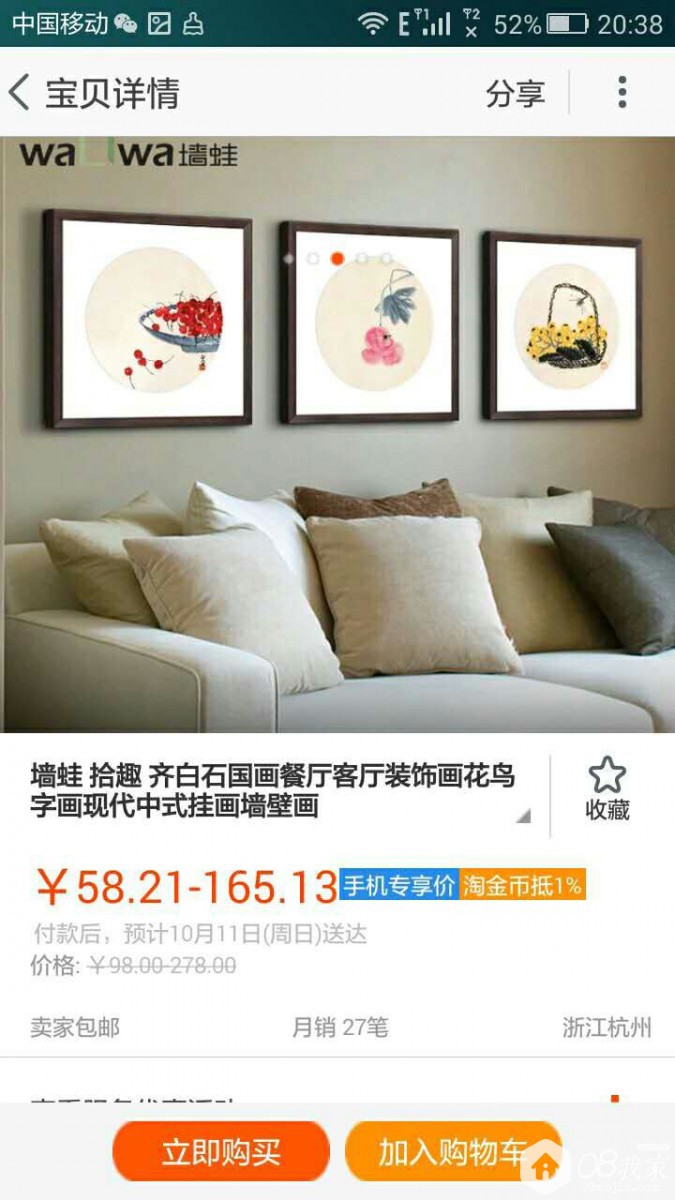Go back from 宝贝详情 page
The width and height of the screenshot is (675, 1200).
point(20,93)
